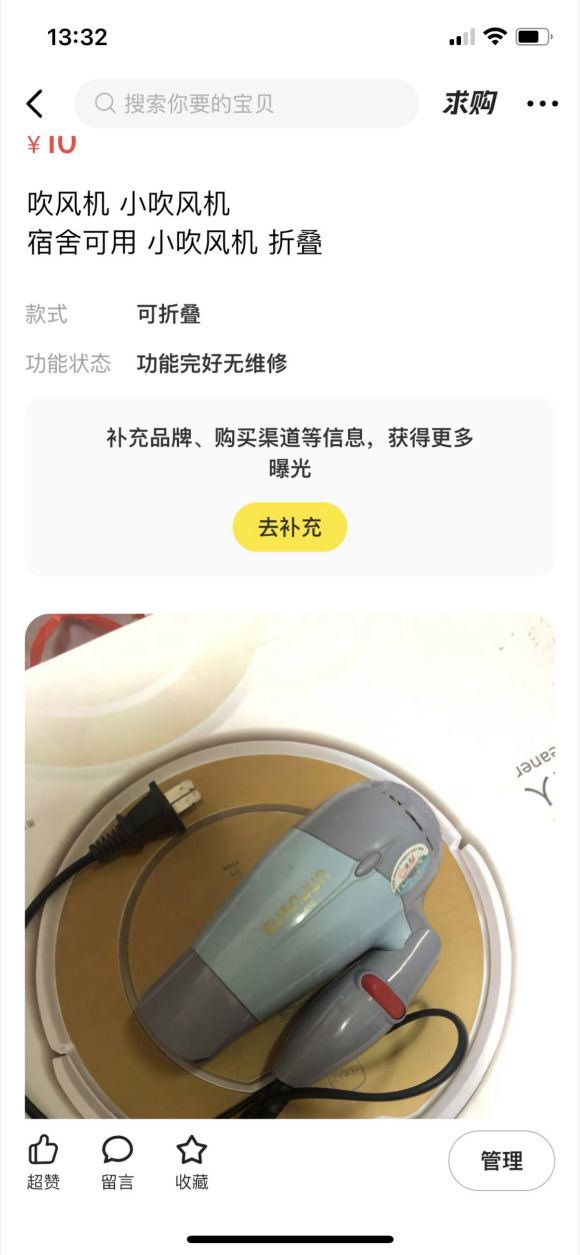Open the three-dot overflow menu
Viewport: 580px width, 1255px height.
pos(542,104)
